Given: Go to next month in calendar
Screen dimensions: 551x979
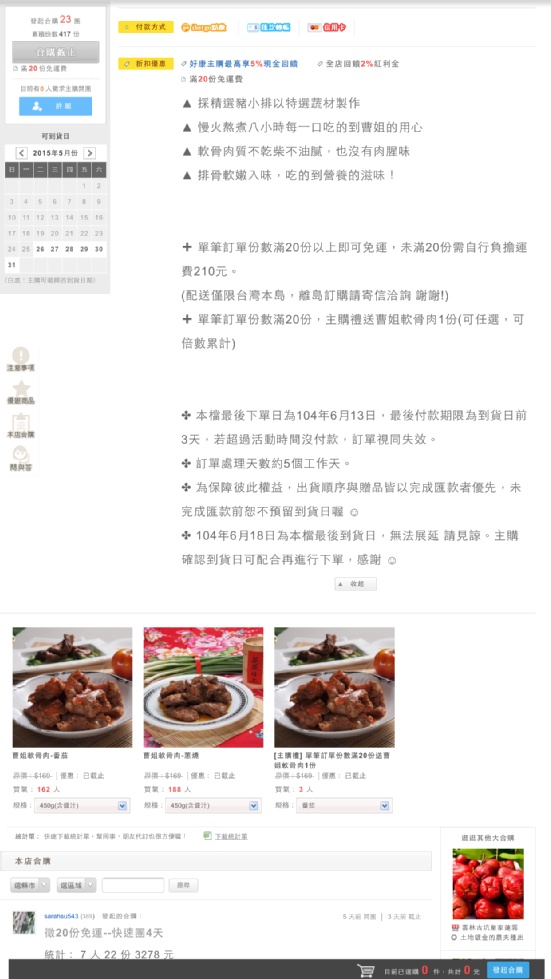Looking at the screenshot, I should (89, 153).
